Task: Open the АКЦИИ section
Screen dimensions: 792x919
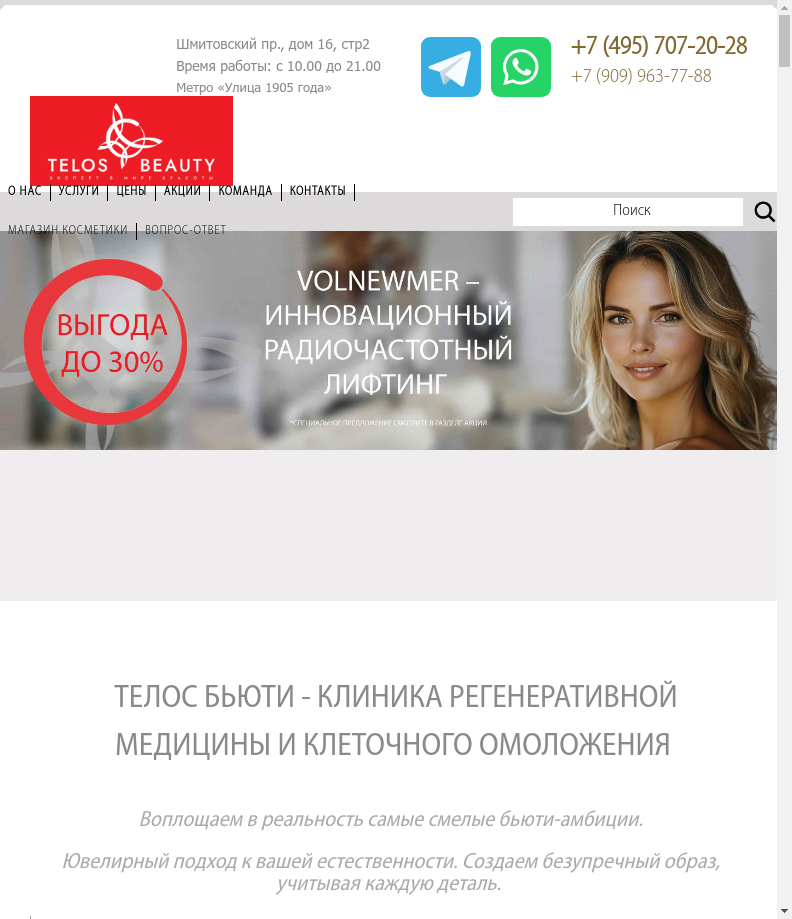Action: coord(182,191)
